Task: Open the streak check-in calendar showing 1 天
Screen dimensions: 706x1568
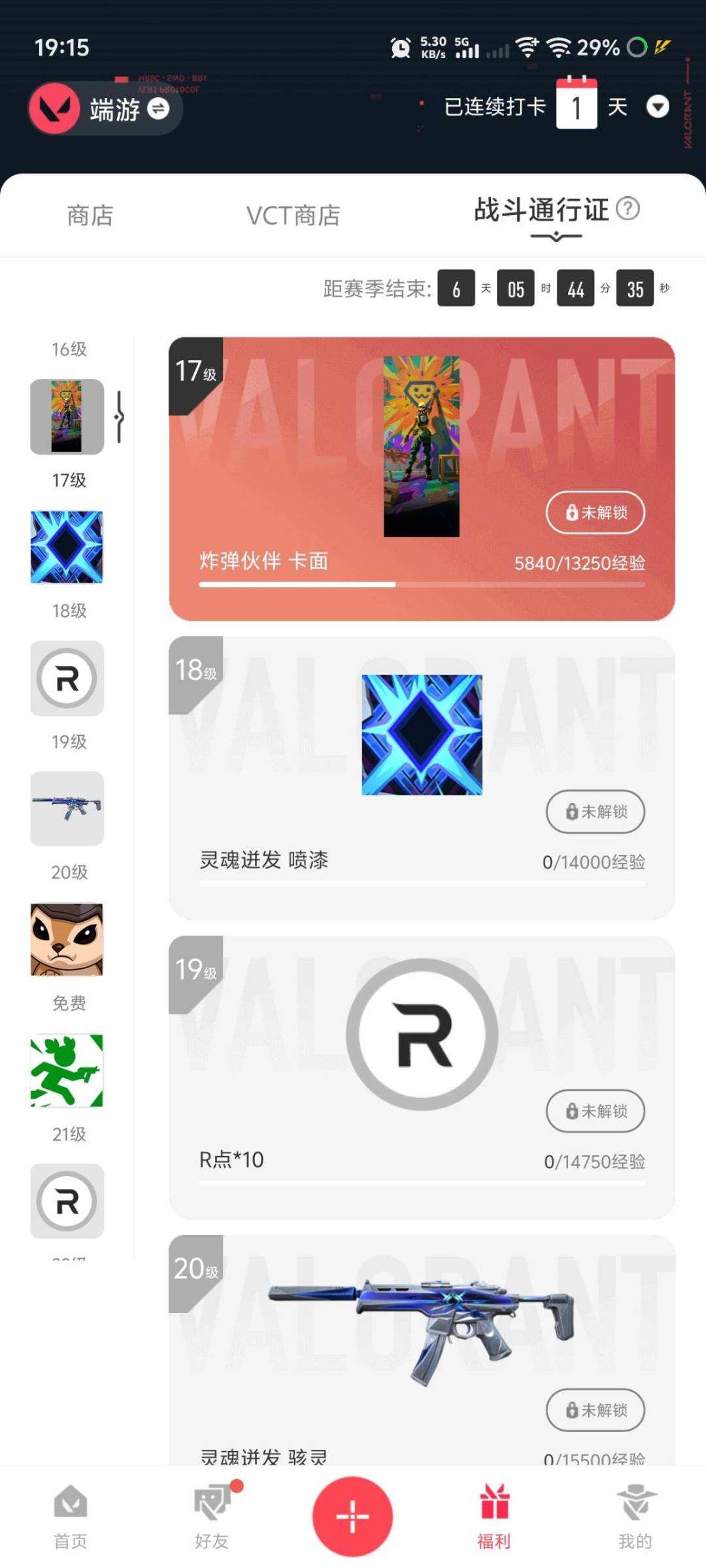Action: click(577, 106)
